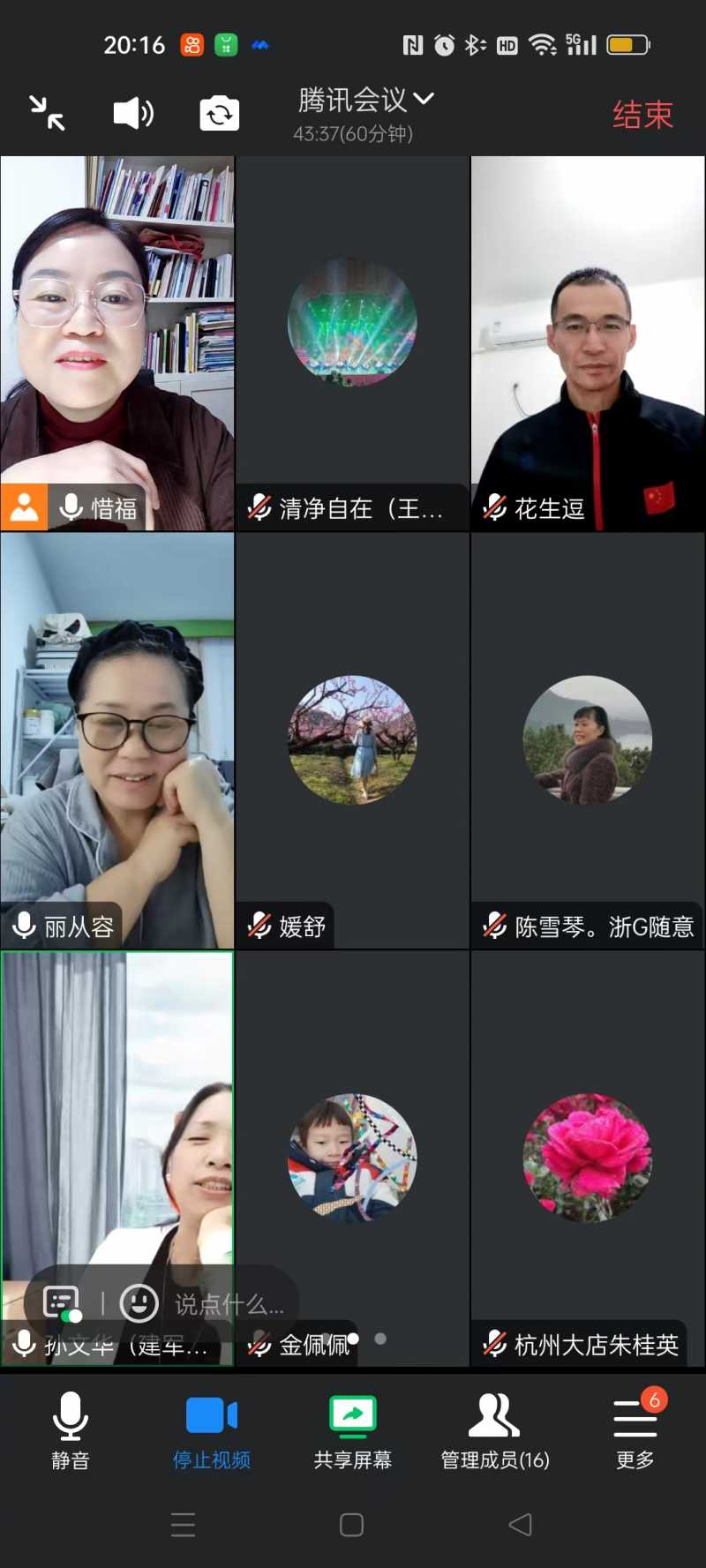
Task: Select 花生逗's video tile
Action: click(x=588, y=335)
